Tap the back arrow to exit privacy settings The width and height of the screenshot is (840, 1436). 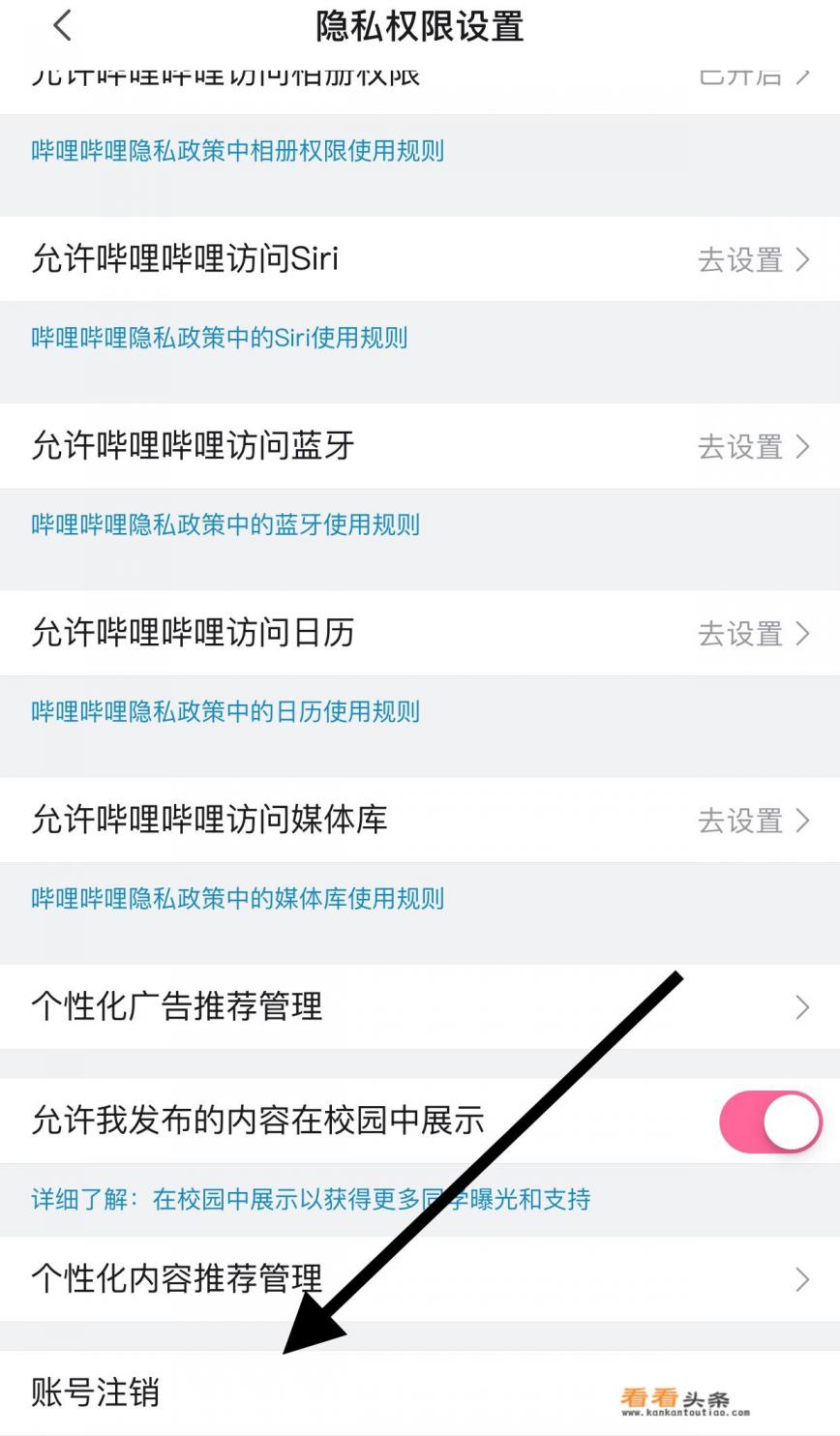(x=62, y=26)
